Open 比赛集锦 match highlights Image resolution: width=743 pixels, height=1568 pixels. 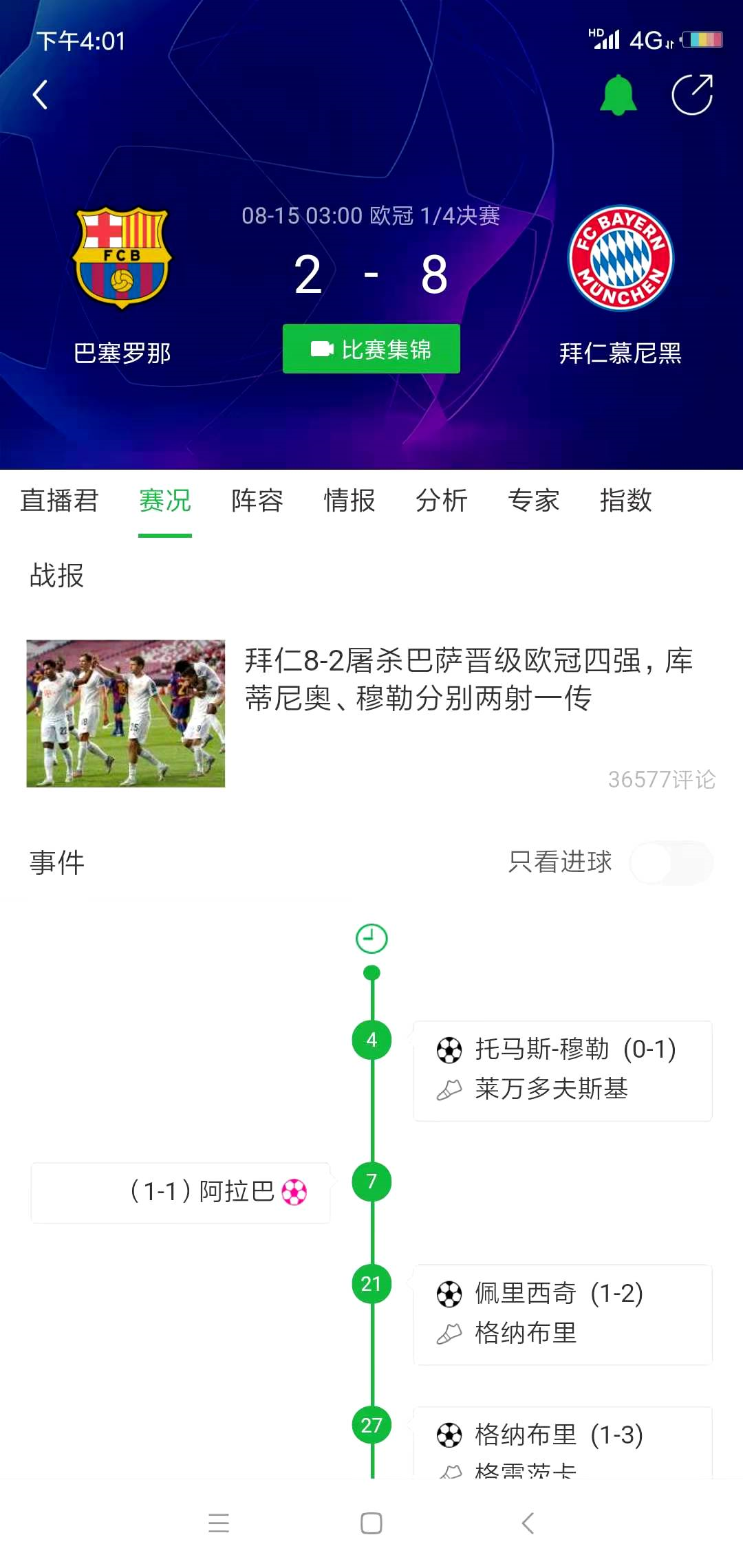371,349
